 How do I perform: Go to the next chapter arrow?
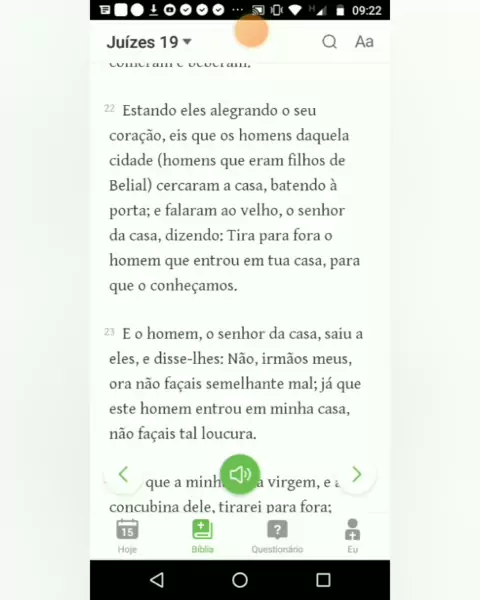[356, 474]
